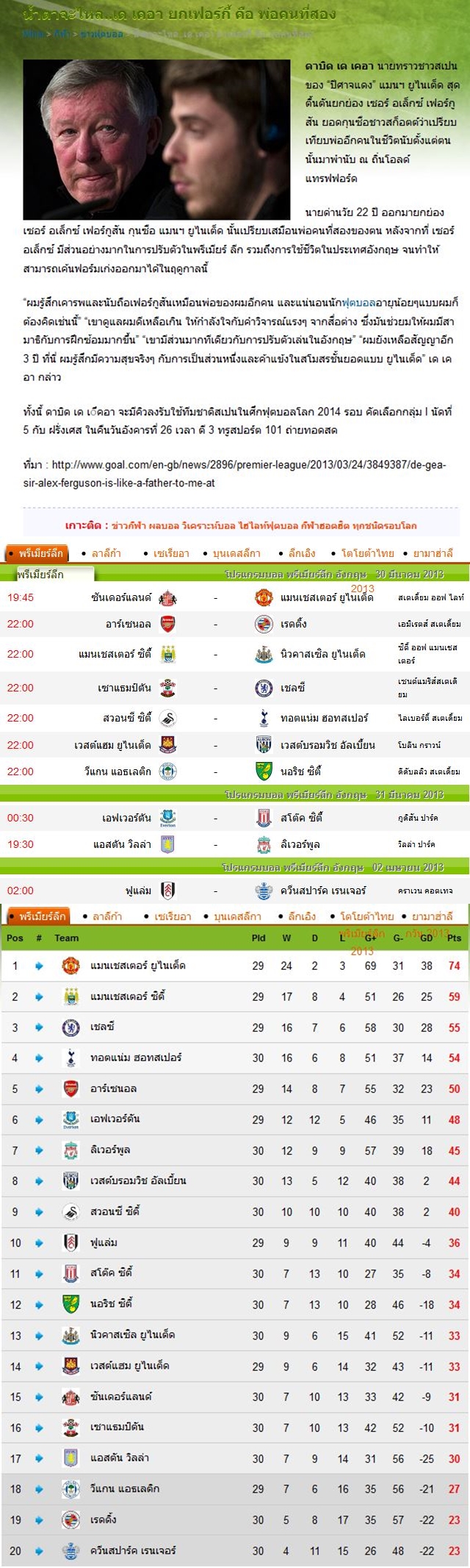Switch standings table to the บุนเดสลีก้า tab
The image size is (470, 1568).
236,916
